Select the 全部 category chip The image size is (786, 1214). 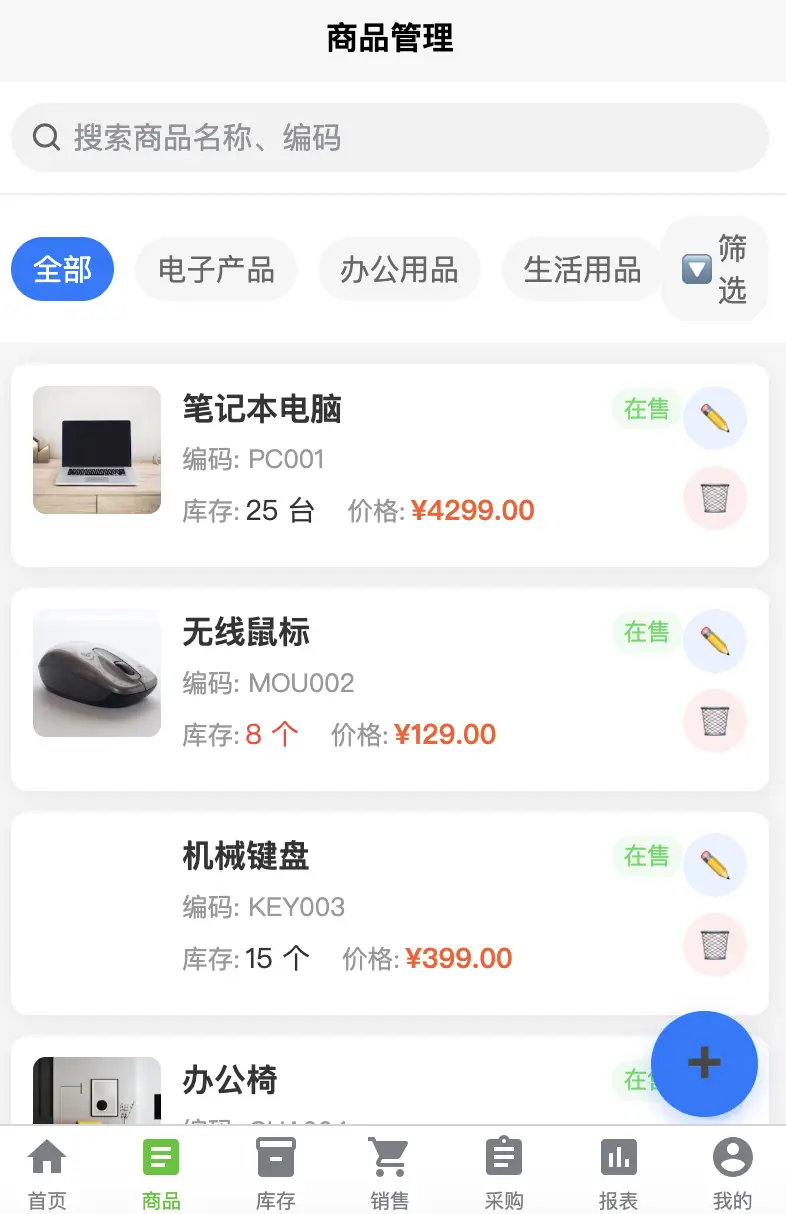pyautogui.click(x=62, y=269)
